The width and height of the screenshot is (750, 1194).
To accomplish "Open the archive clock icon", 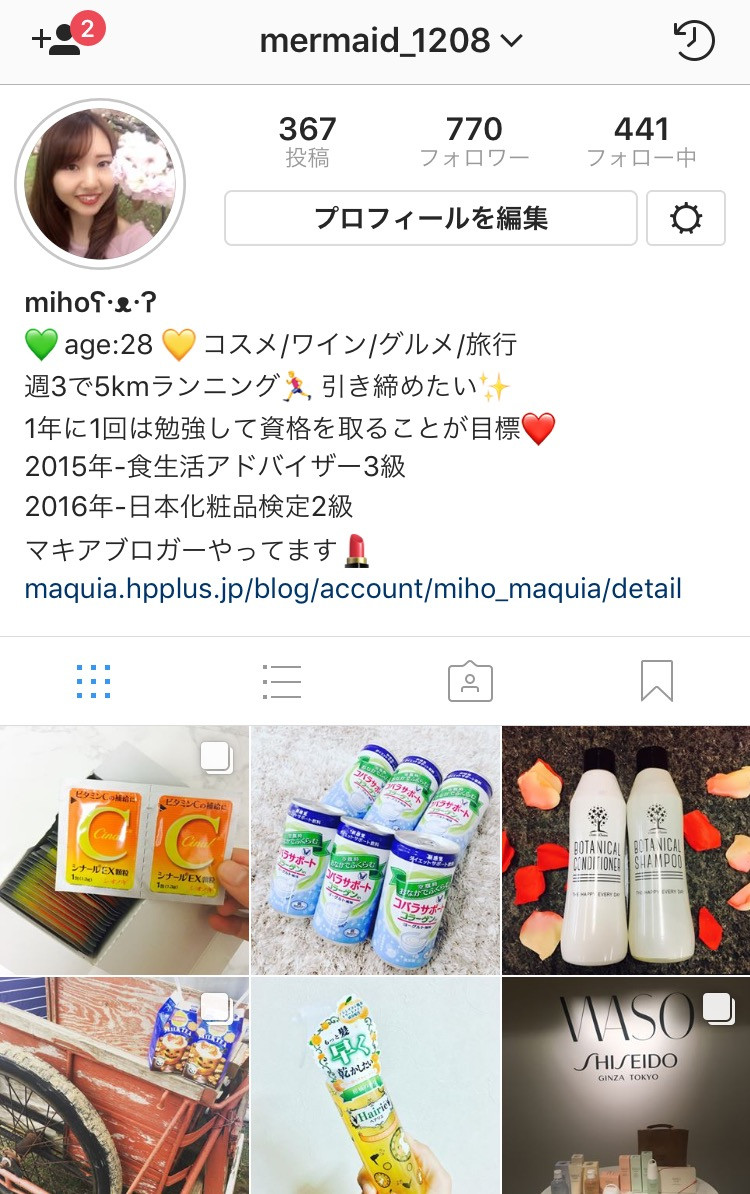I will 693,41.
